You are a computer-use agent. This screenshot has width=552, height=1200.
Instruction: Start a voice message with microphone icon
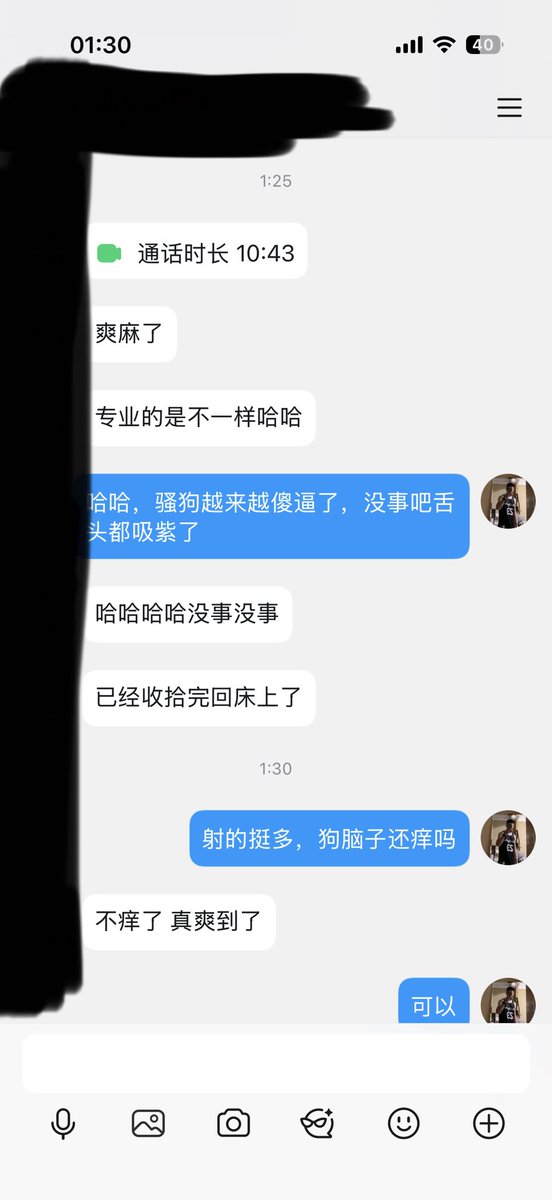click(x=63, y=1124)
